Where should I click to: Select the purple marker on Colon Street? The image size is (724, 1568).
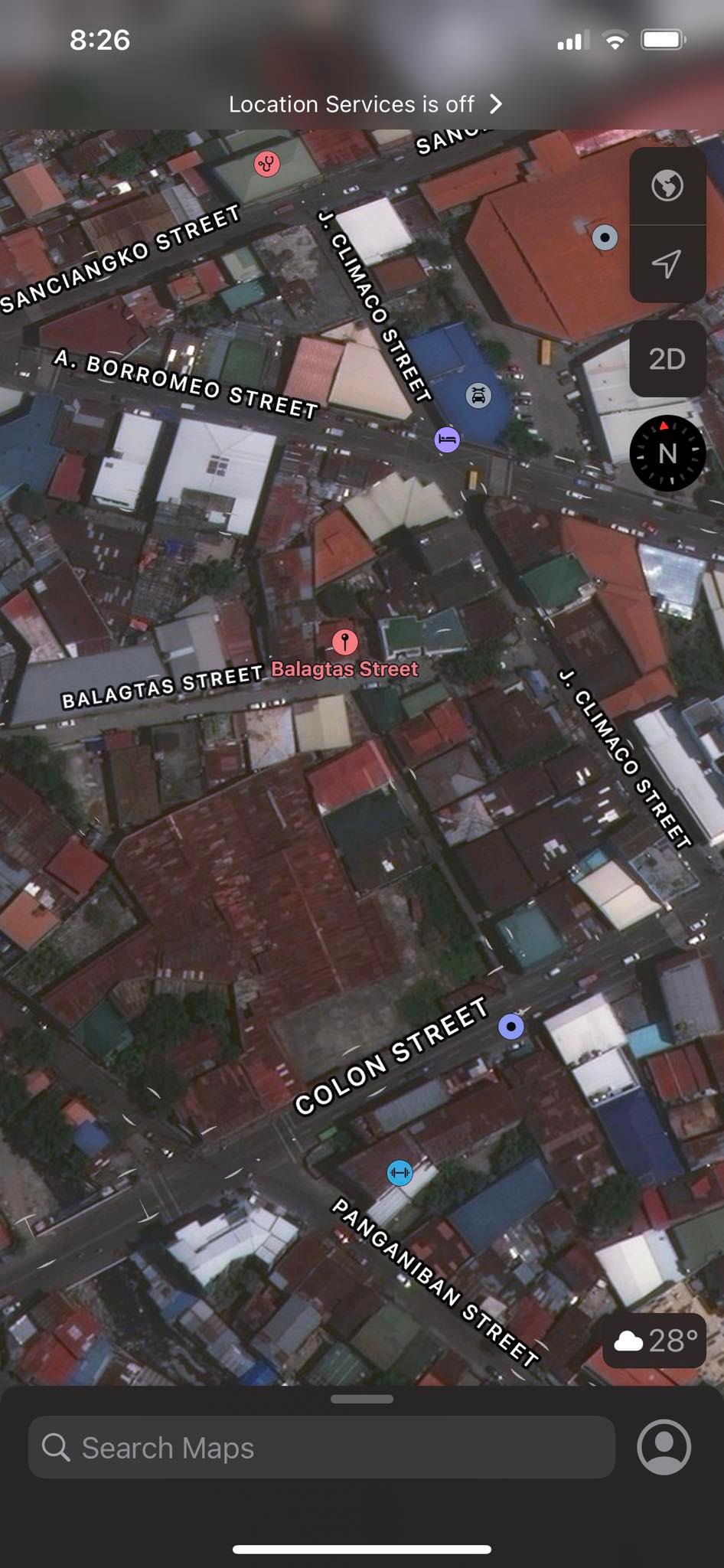pyautogui.click(x=511, y=1027)
